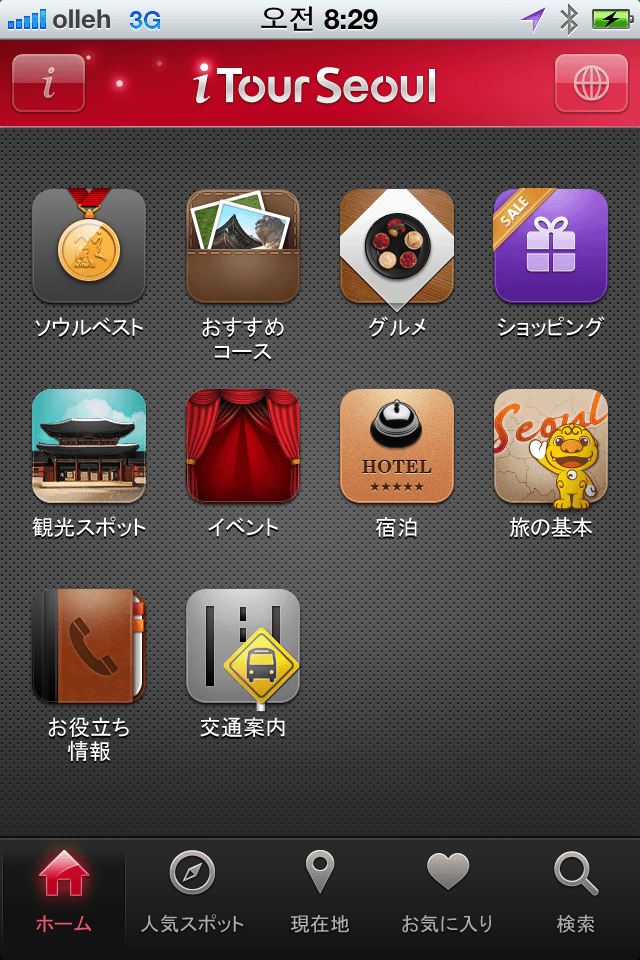
Task: Open the info button in the header
Action: click(x=48, y=83)
